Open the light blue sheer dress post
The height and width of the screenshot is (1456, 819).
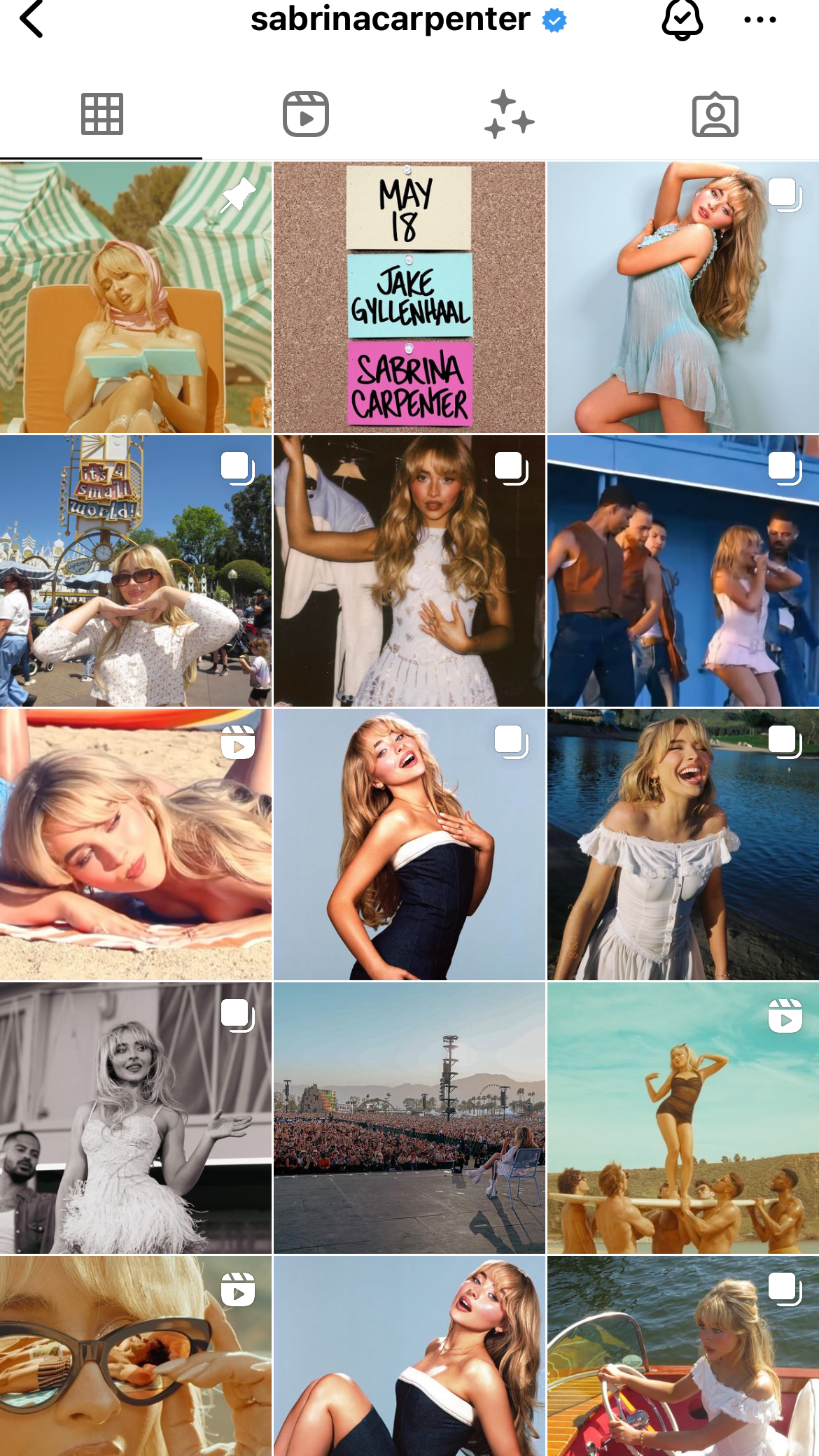pyautogui.click(x=682, y=297)
